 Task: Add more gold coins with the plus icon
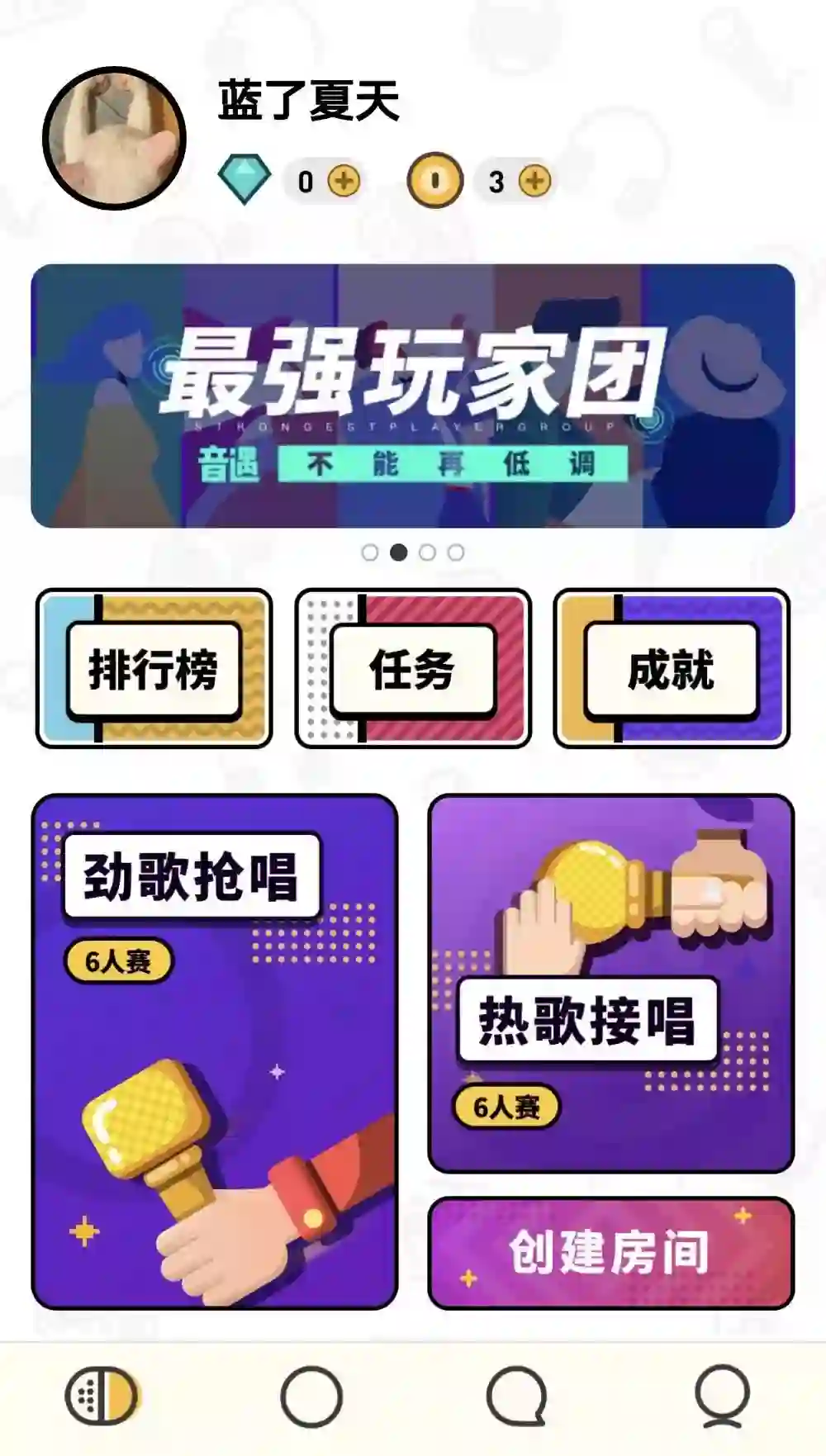[534, 181]
